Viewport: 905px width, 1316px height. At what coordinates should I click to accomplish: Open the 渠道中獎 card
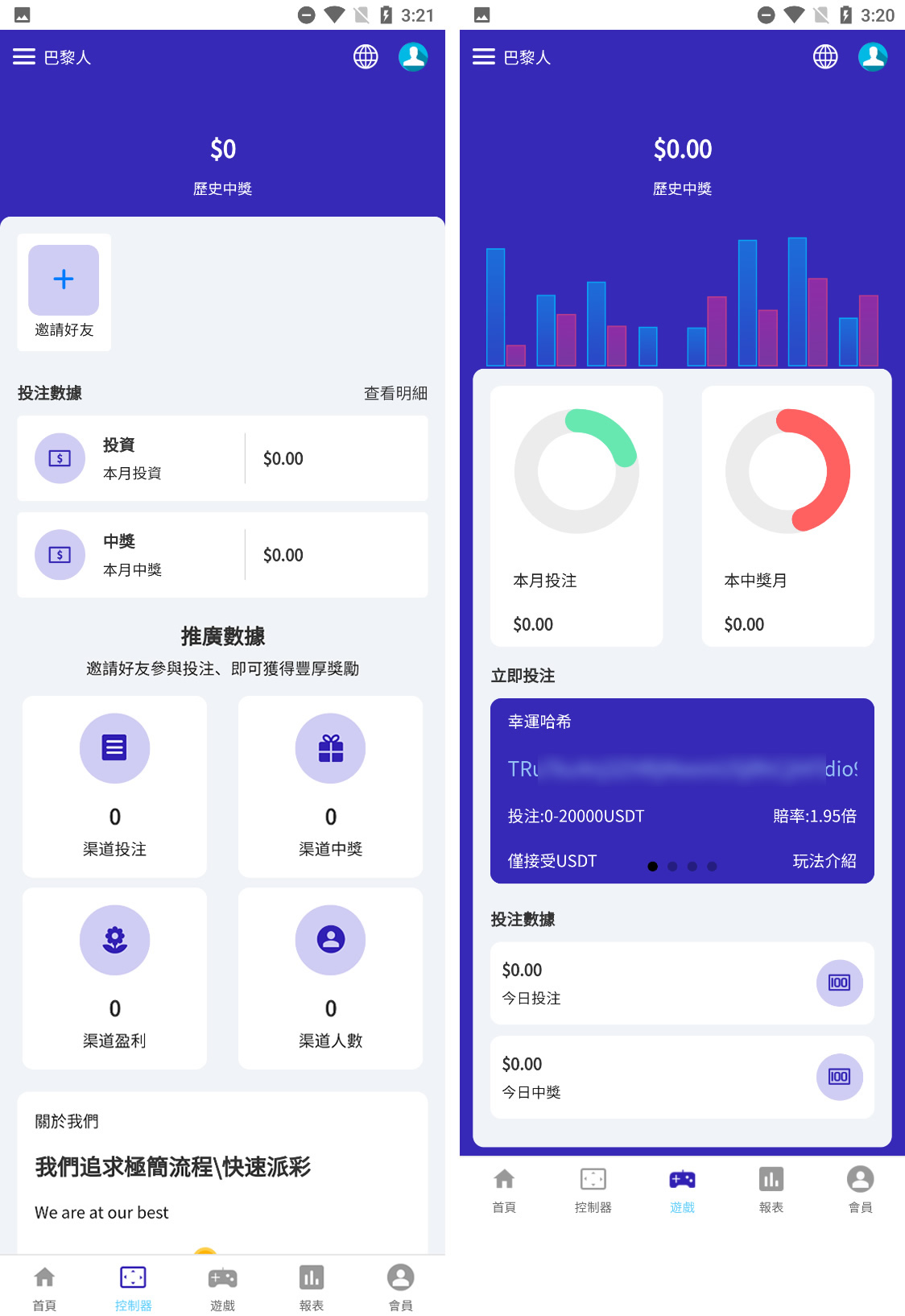pyautogui.click(x=330, y=786)
